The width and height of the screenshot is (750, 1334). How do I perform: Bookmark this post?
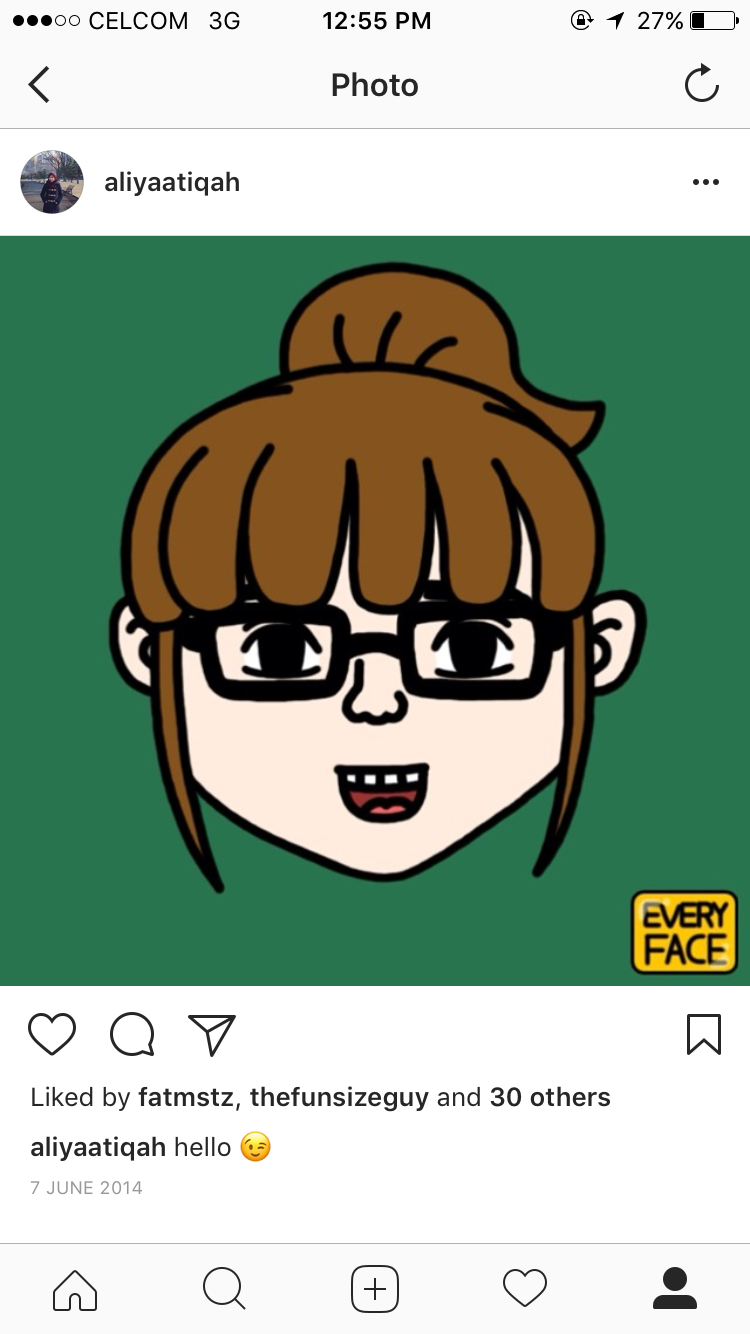coord(704,1035)
